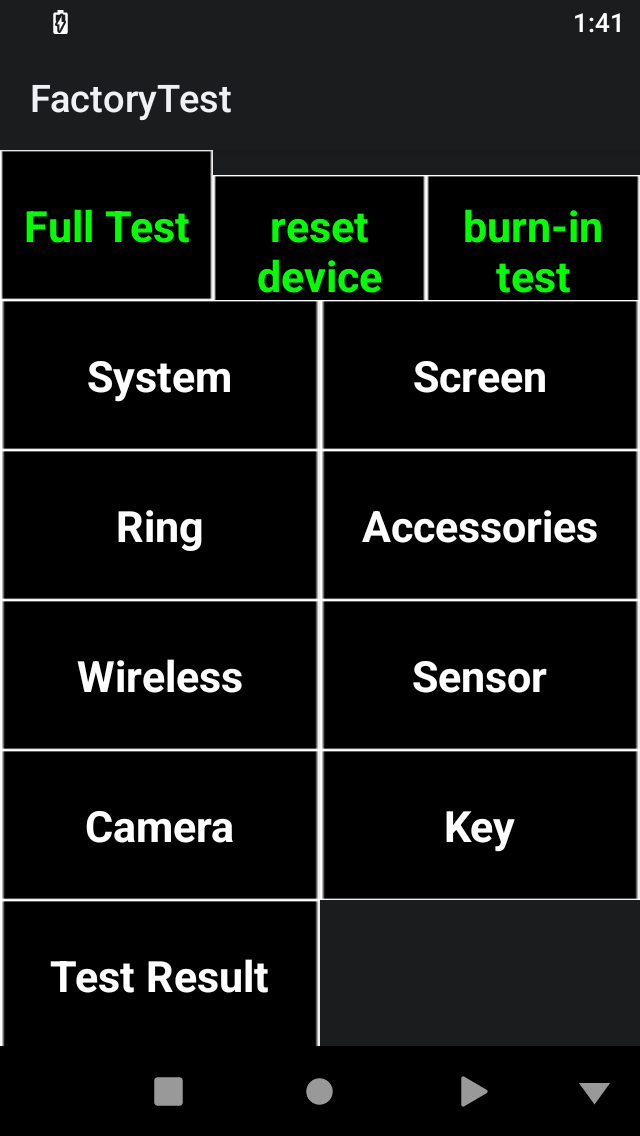Launch the burn-in test
Screen dimensions: 640x1136
(533, 240)
